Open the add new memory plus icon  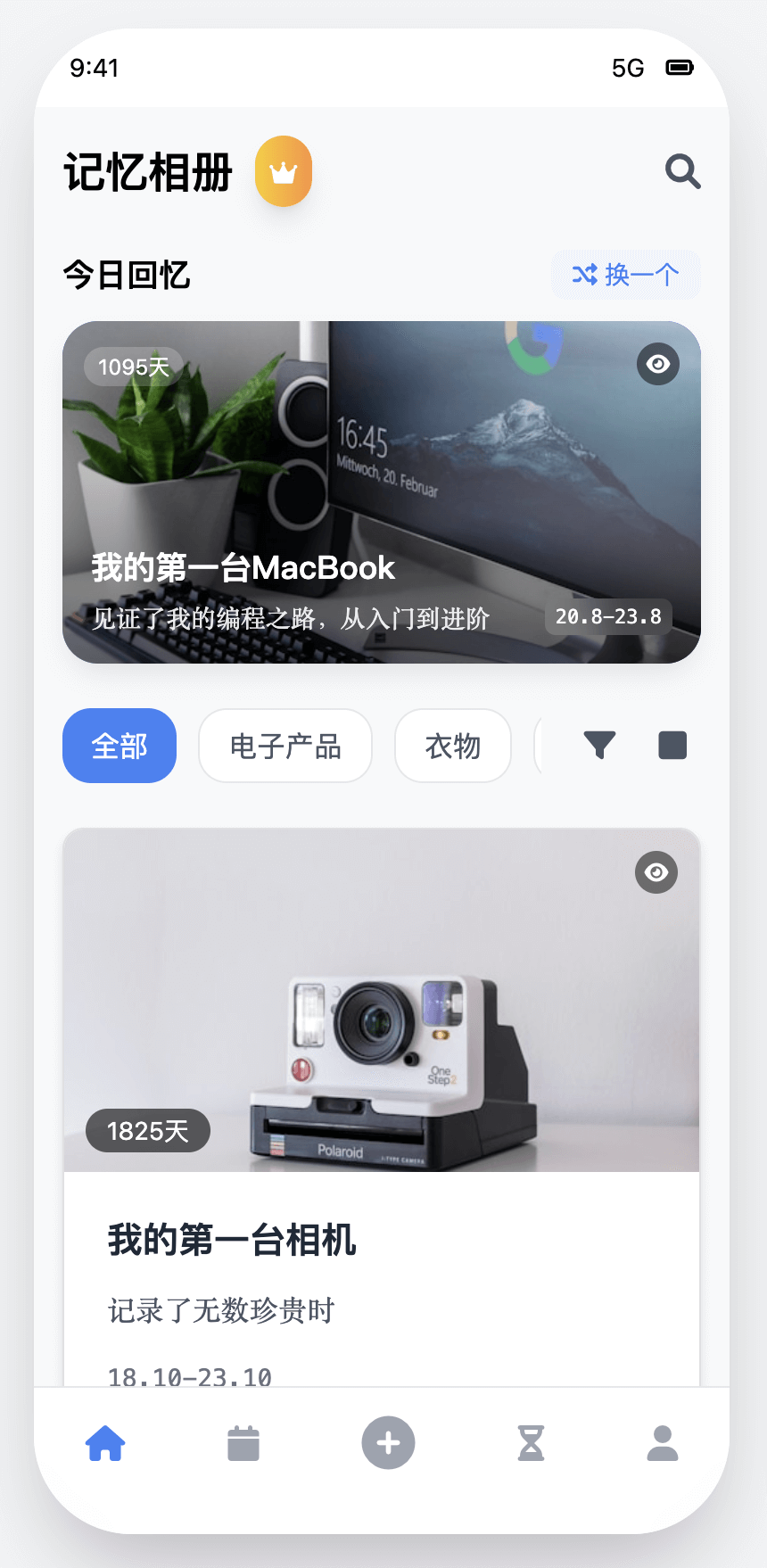pyautogui.click(x=388, y=1442)
